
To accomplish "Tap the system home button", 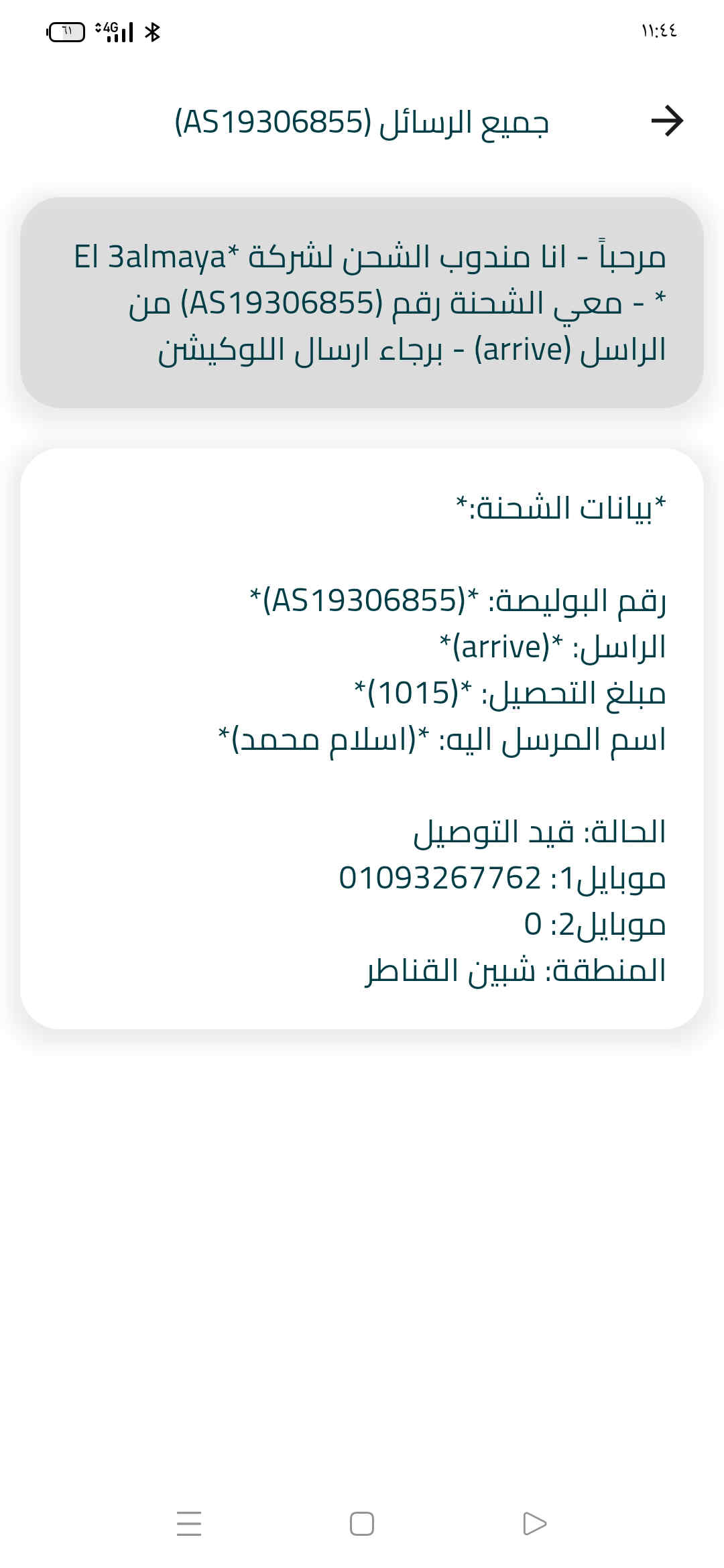I will (362, 1524).
